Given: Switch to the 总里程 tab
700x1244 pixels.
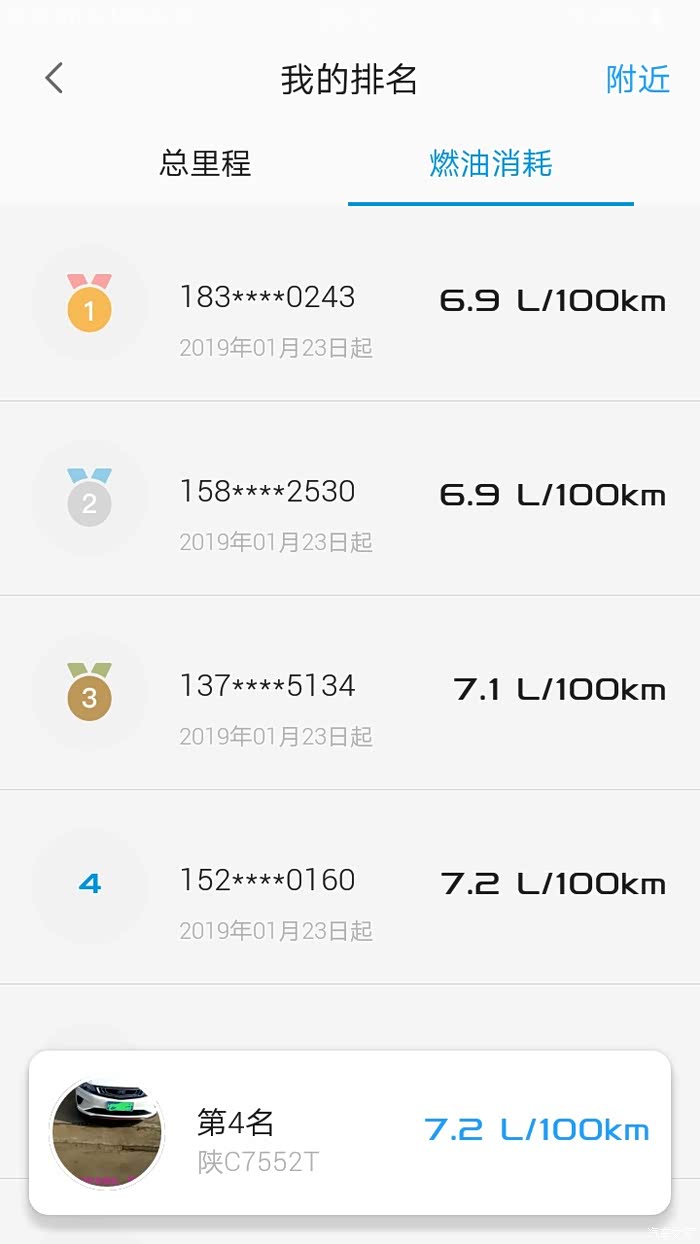Looking at the screenshot, I should pos(205,163).
